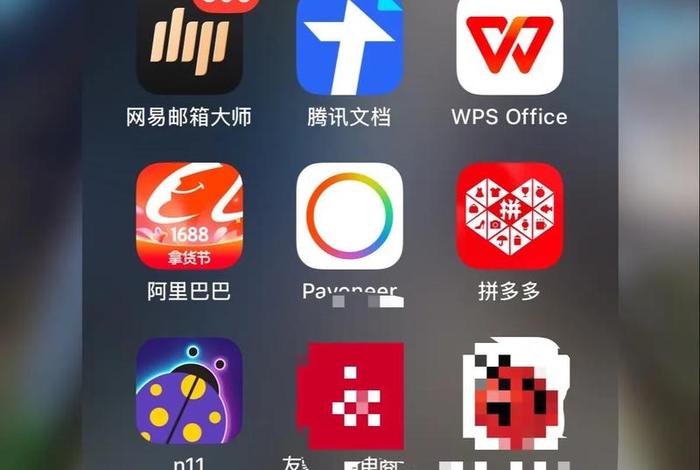Open 拼多多
Screen dimensions: 700x470
pyautogui.click(x=509, y=215)
